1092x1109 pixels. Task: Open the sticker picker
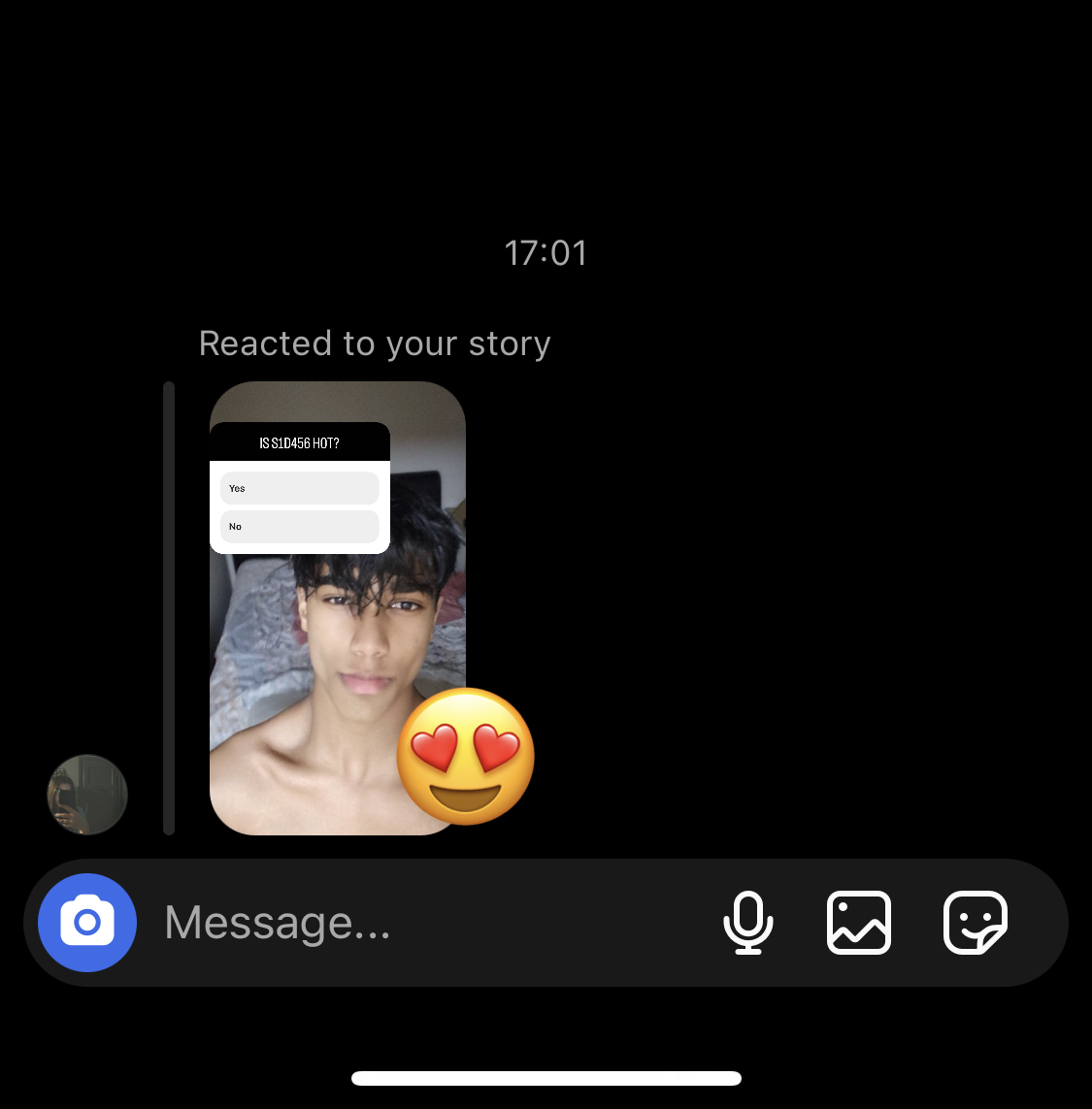(976, 923)
